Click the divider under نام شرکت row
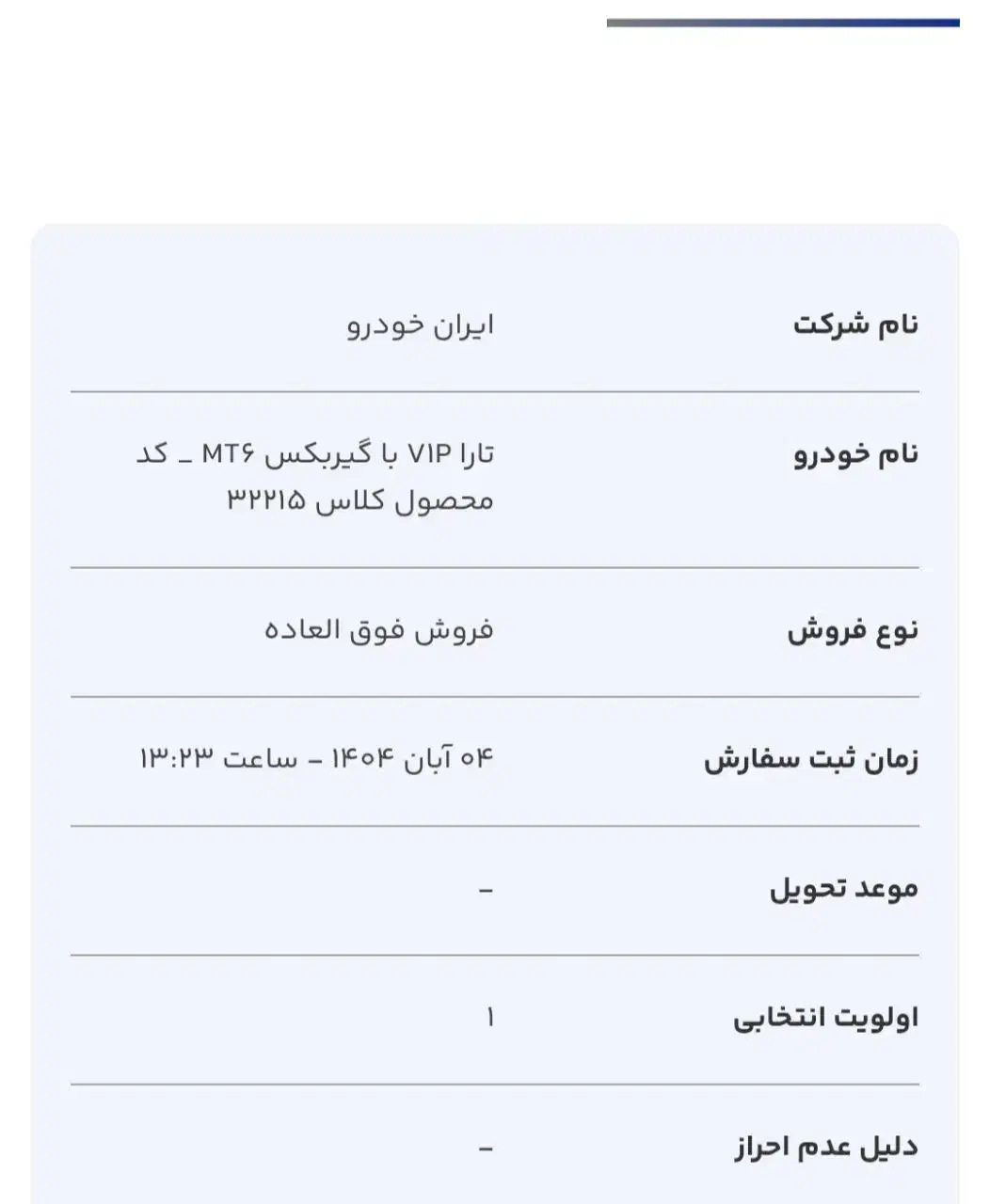This screenshot has width=990, height=1204. pyautogui.click(x=495, y=387)
